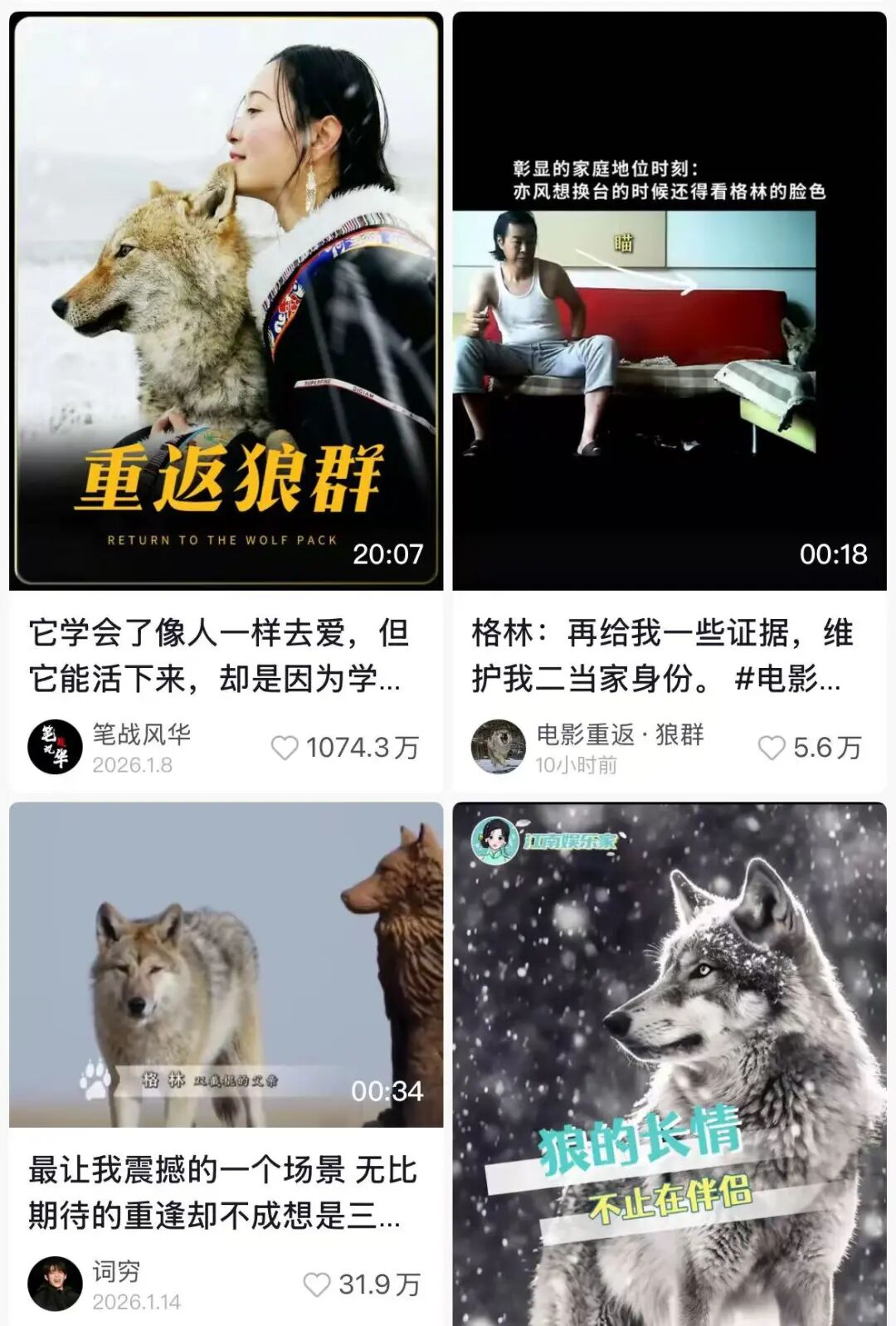This screenshot has width=896, height=1326.
Task: Like the video posted by 笔战风华
Action: click(x=285, y=748)
